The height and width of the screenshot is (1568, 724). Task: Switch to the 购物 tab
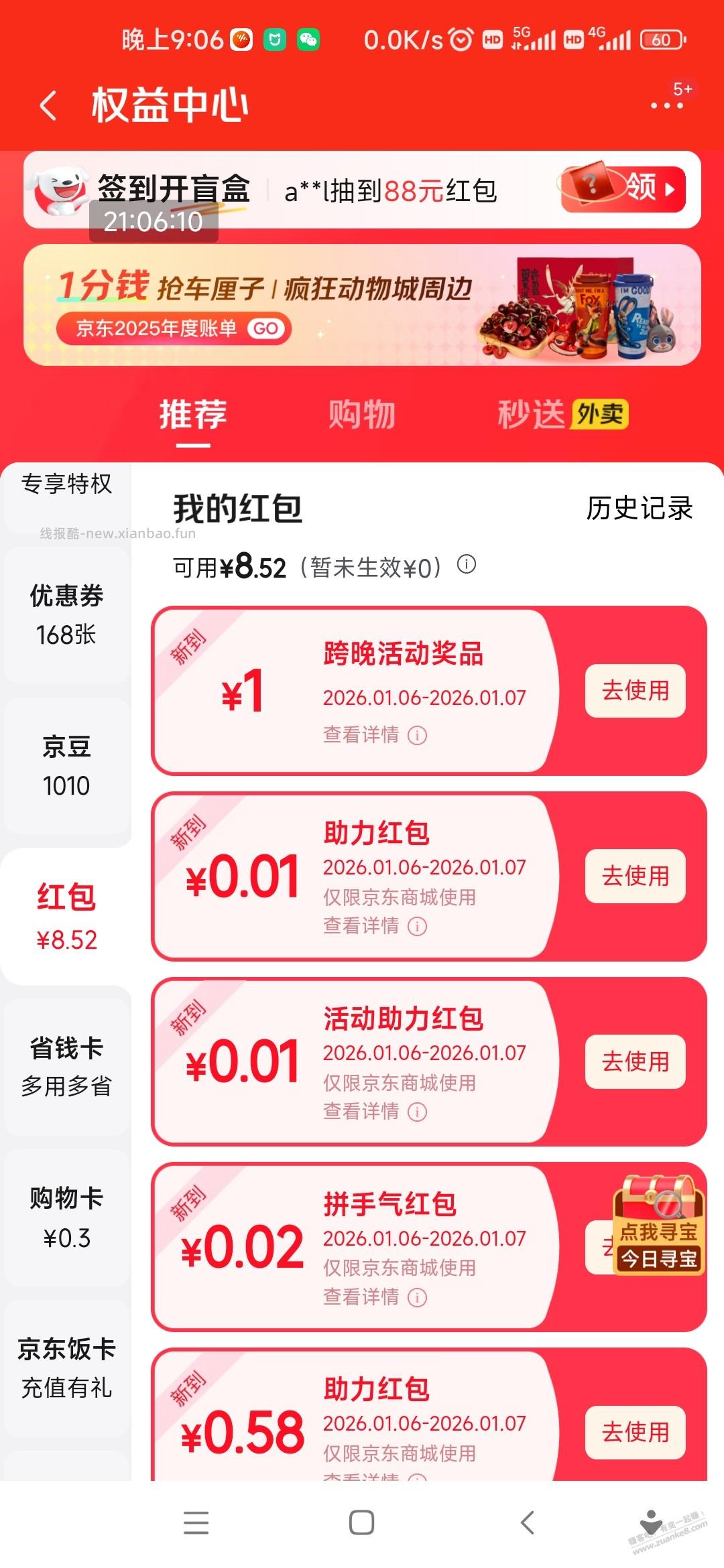[360, 413]
